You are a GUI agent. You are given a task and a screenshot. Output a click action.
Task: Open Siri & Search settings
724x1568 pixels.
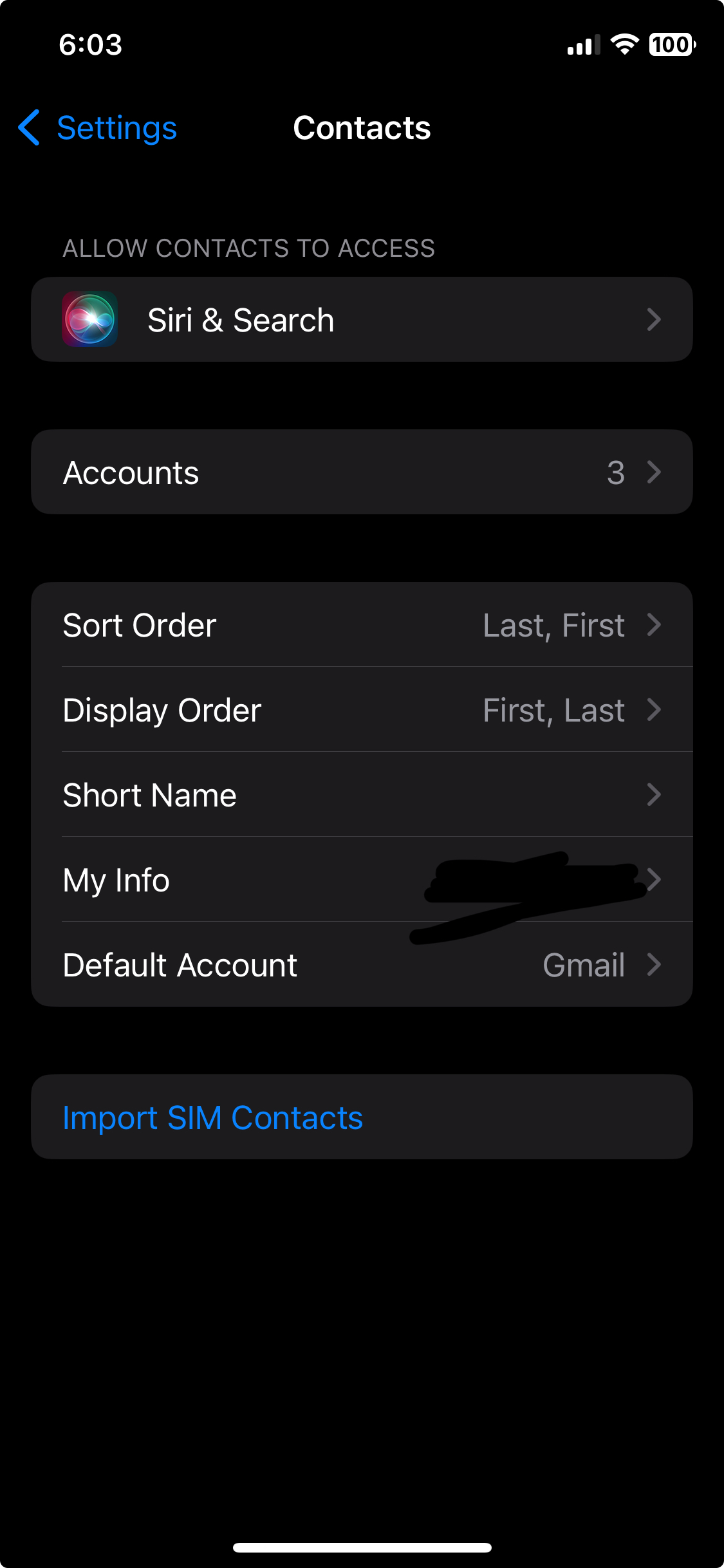pyautogui.click(x=362, y=319)
